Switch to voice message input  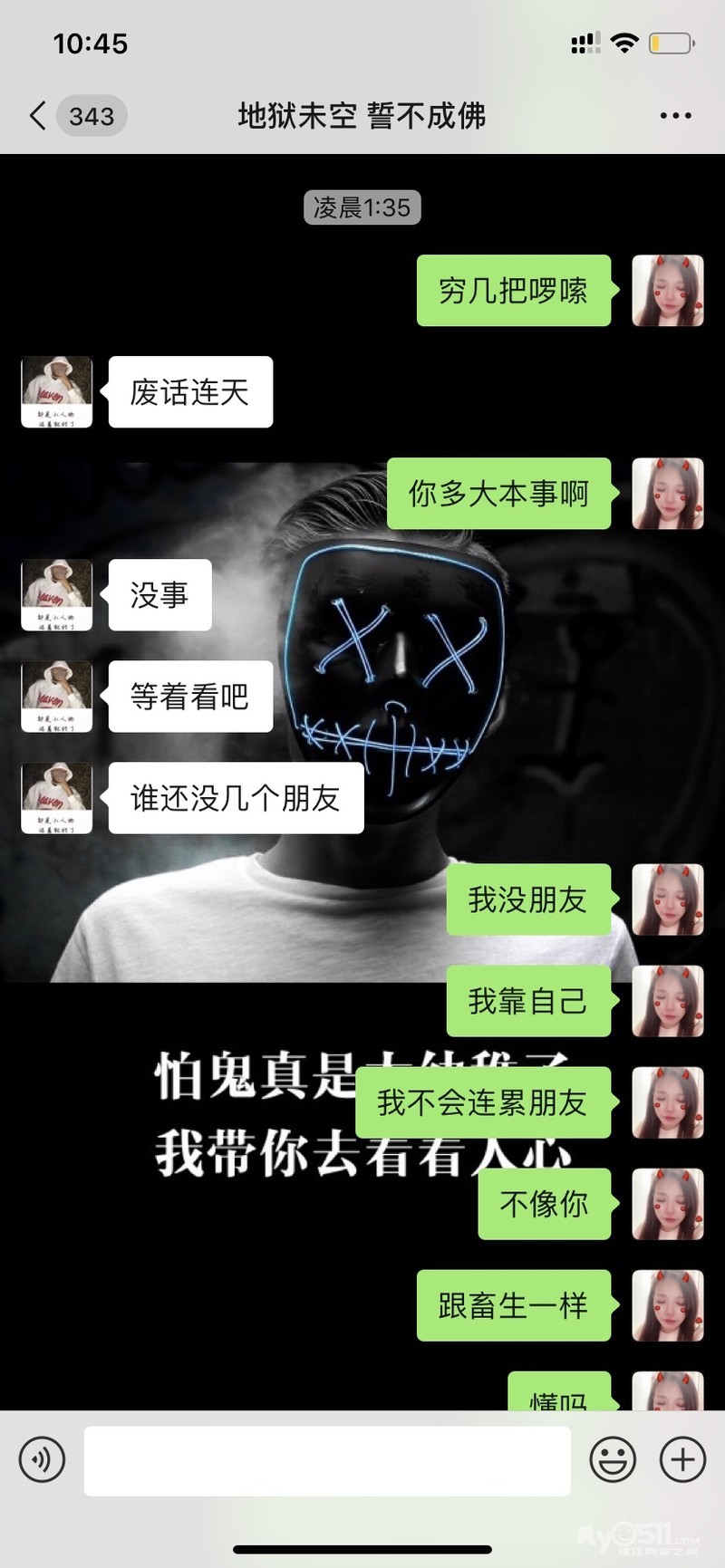(x=42, y=1460)
